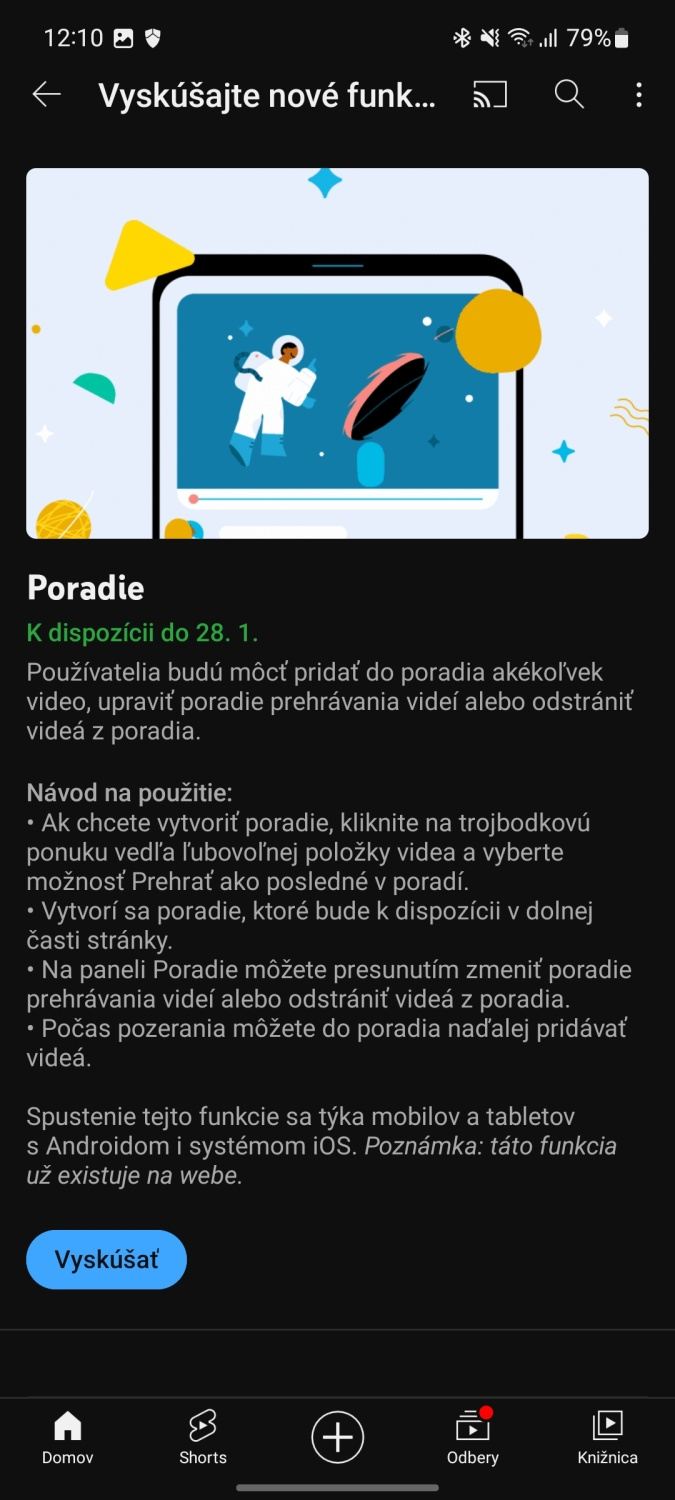Go back using the top-left arrow

[47, 95]
